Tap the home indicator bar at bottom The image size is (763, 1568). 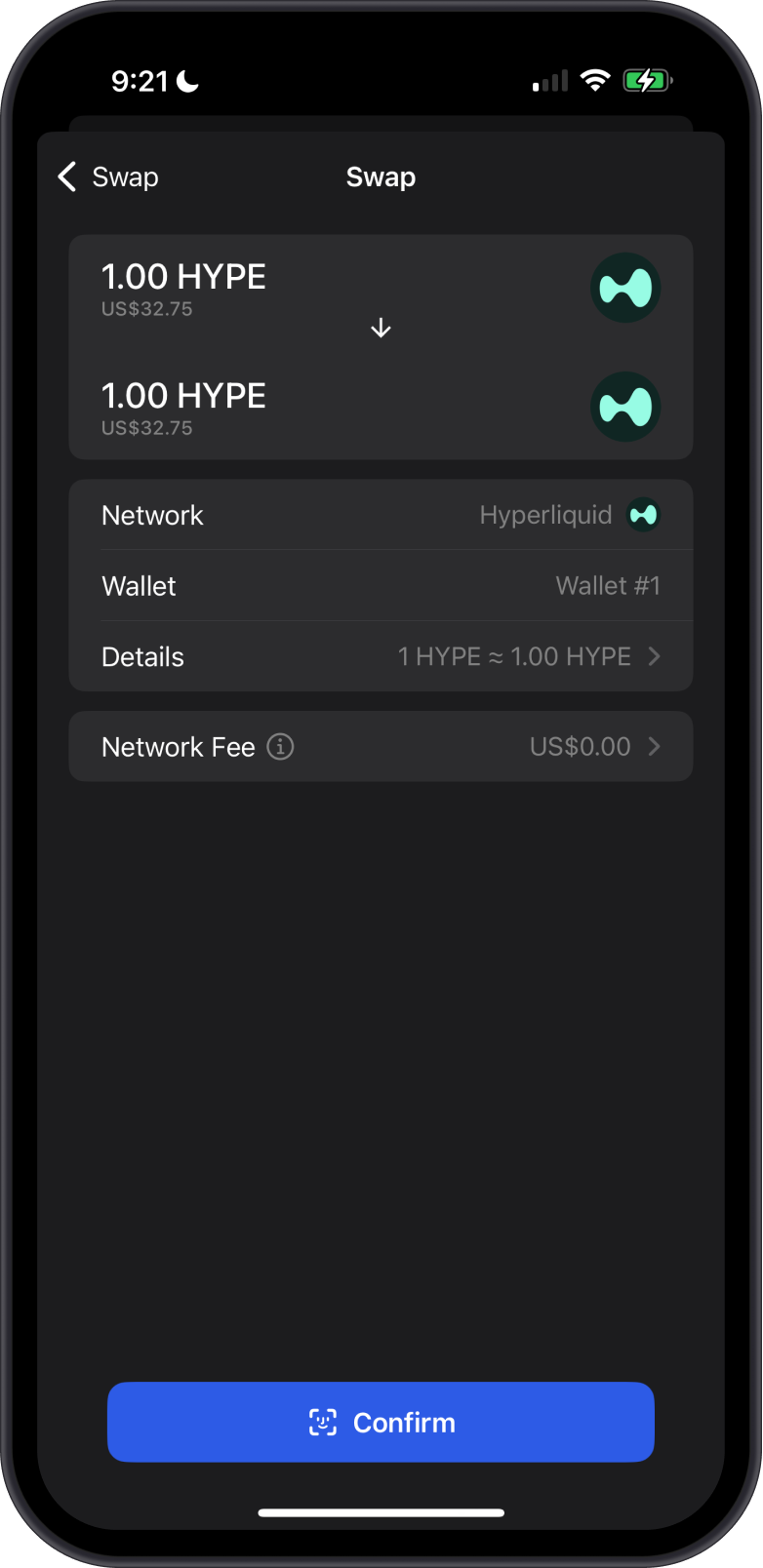point(381,1512)
